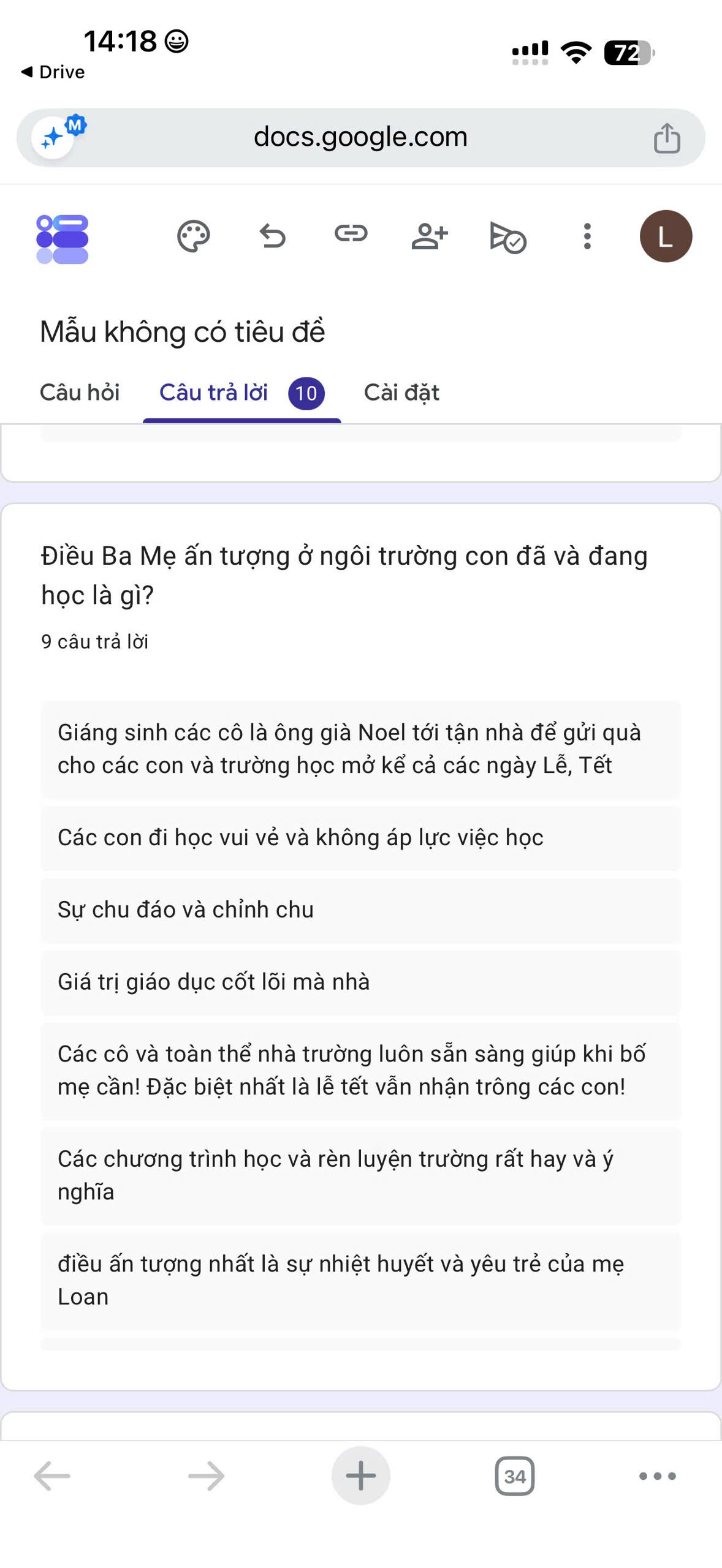Select the Câu trả lời tab
This screenshot has width=722, height=1568.
[x=241, y=393]
